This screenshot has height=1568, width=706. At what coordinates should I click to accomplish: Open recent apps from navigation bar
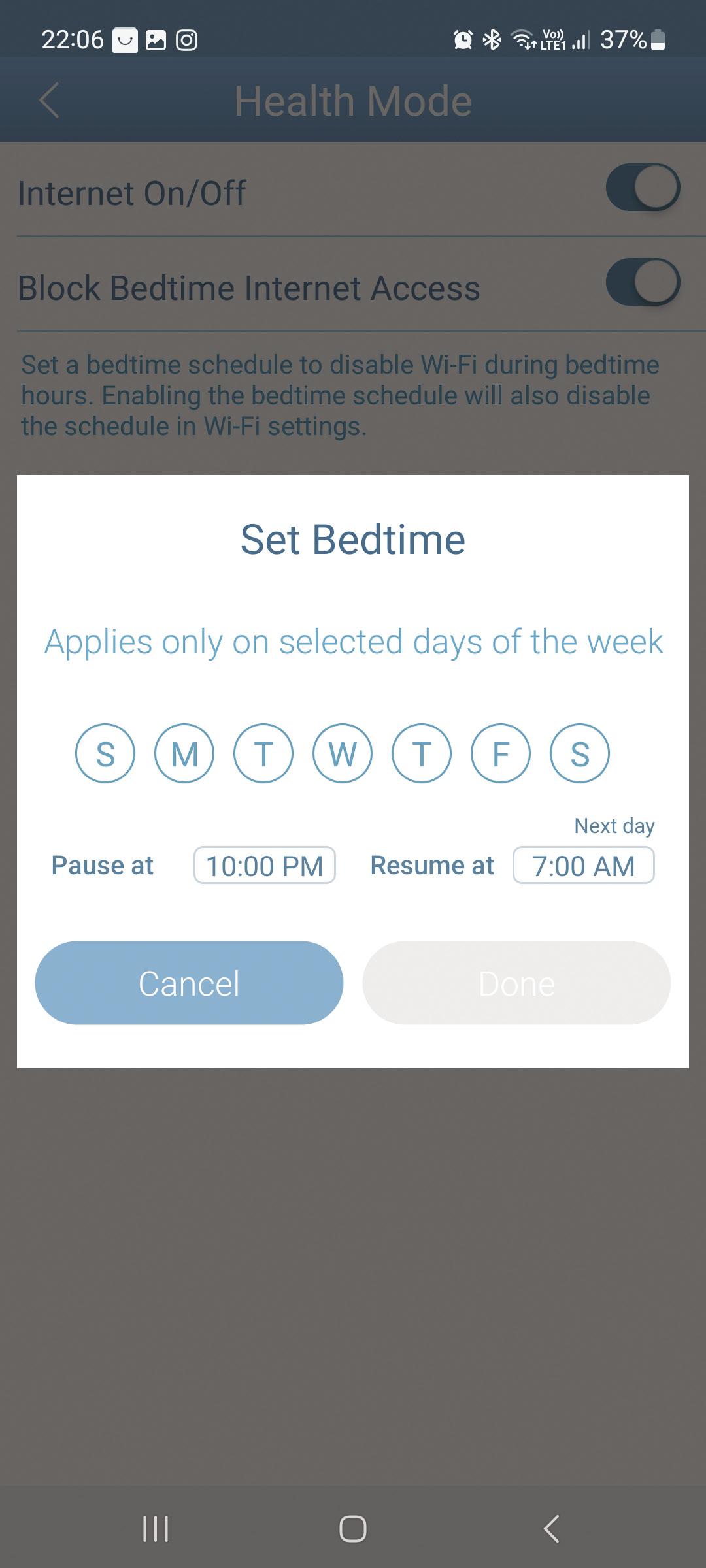(x=156, y=1529)
